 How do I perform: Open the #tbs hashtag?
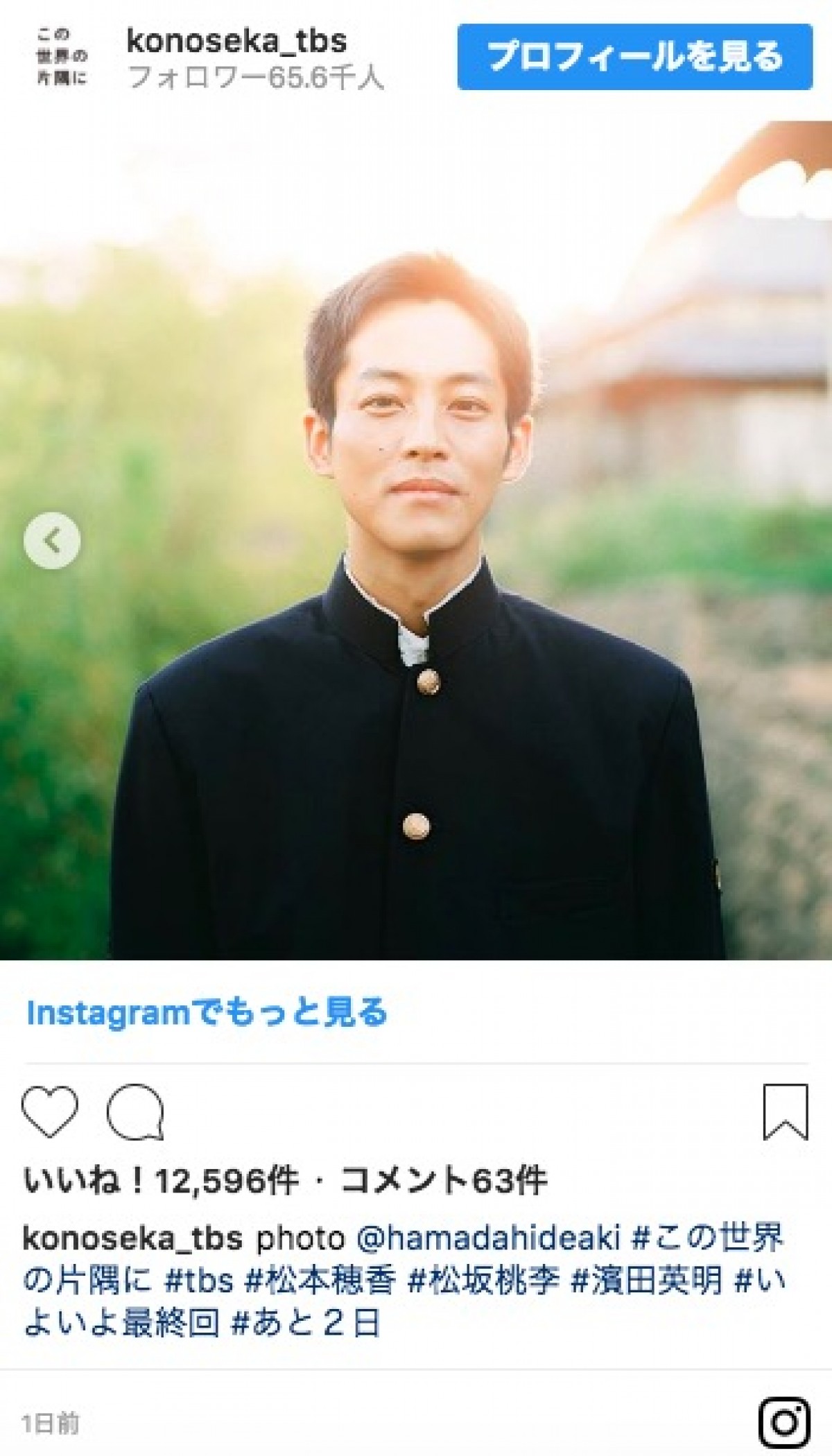click(x=199, y=1280)
